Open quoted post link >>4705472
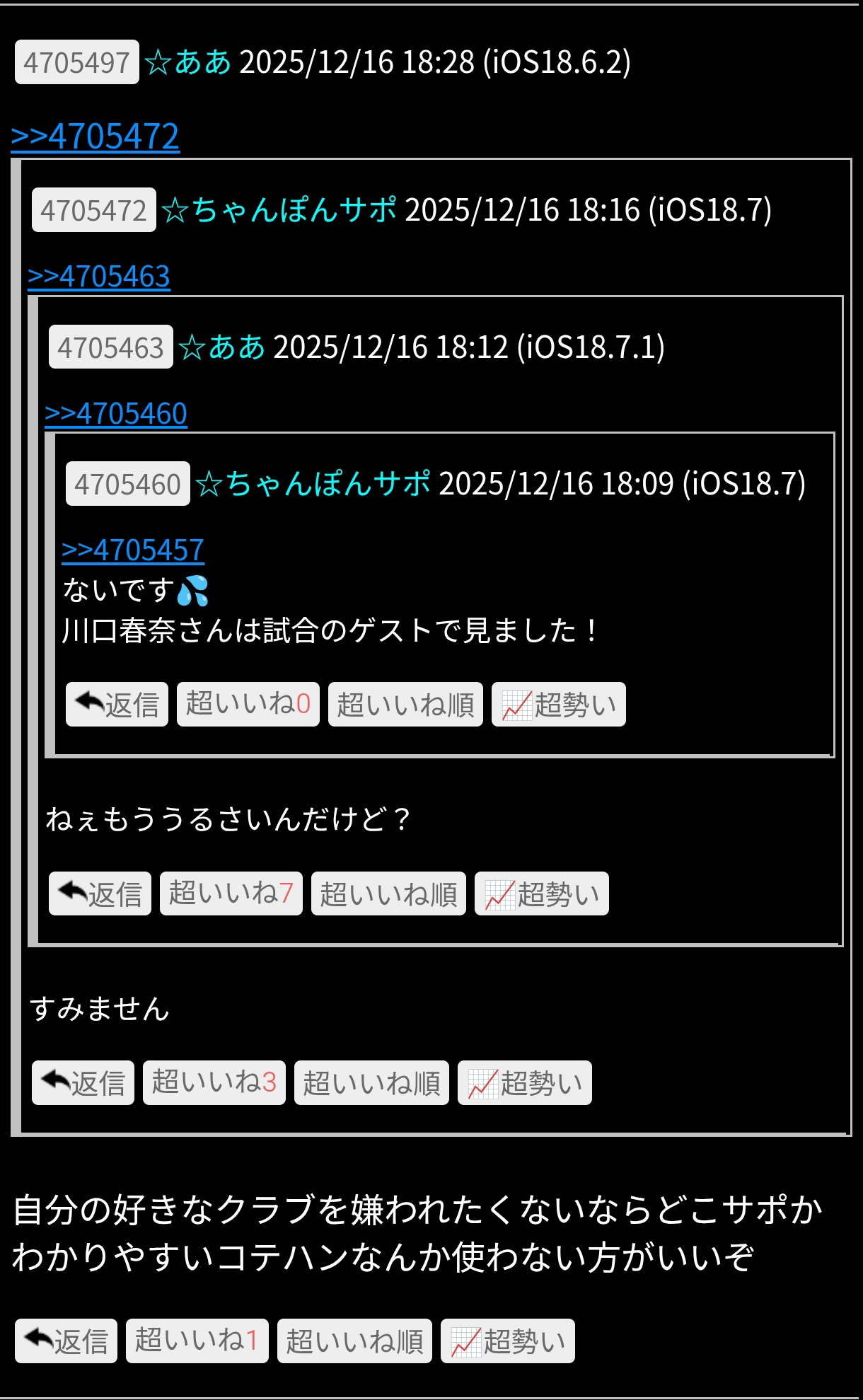Image resolution: width=863 pixels, height=1400 pixels. [x=95, y=137]
